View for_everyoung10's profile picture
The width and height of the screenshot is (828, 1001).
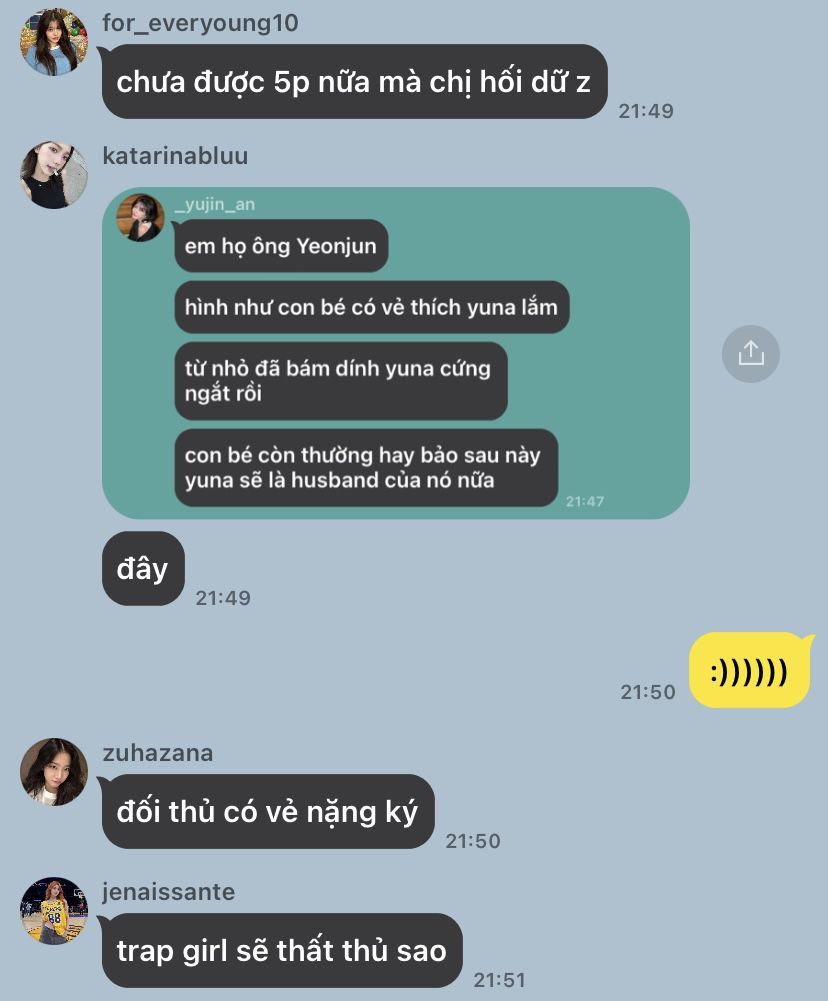(54, 42)
